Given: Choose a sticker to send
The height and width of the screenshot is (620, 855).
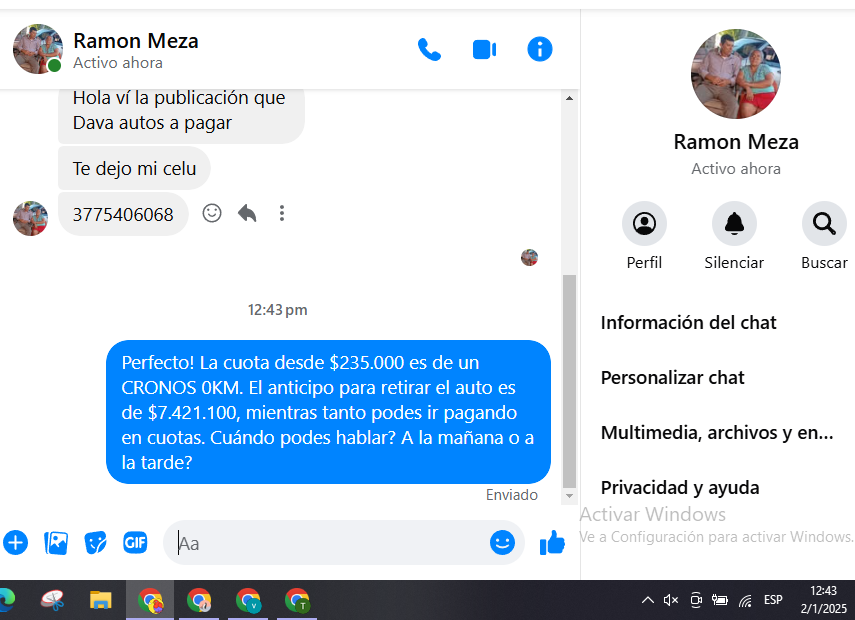Looking at the screenshot, I should [95, 543].
